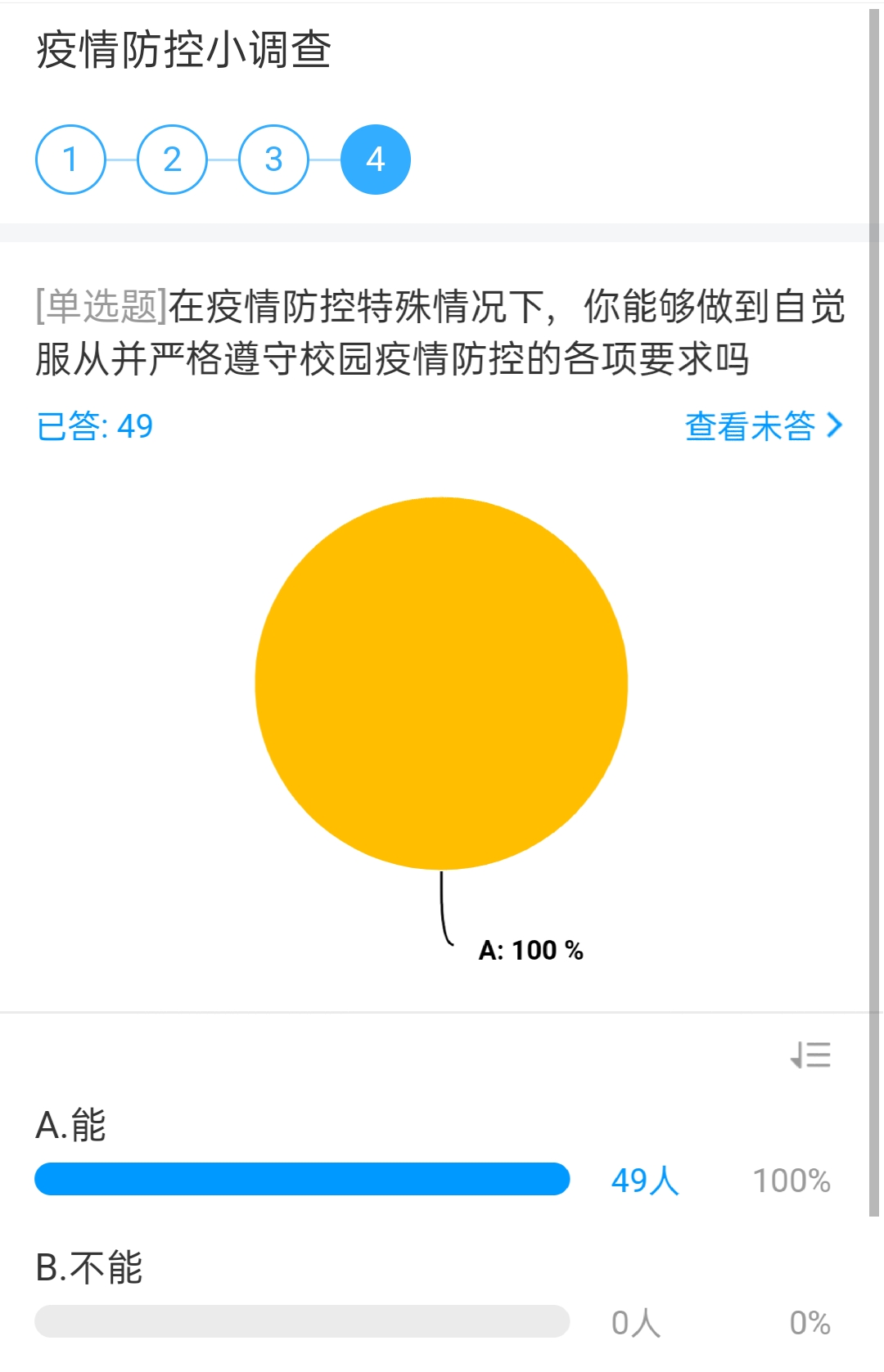The image size is (884, 1372).
Task: Select question step 4
Action: click(375, 160)
